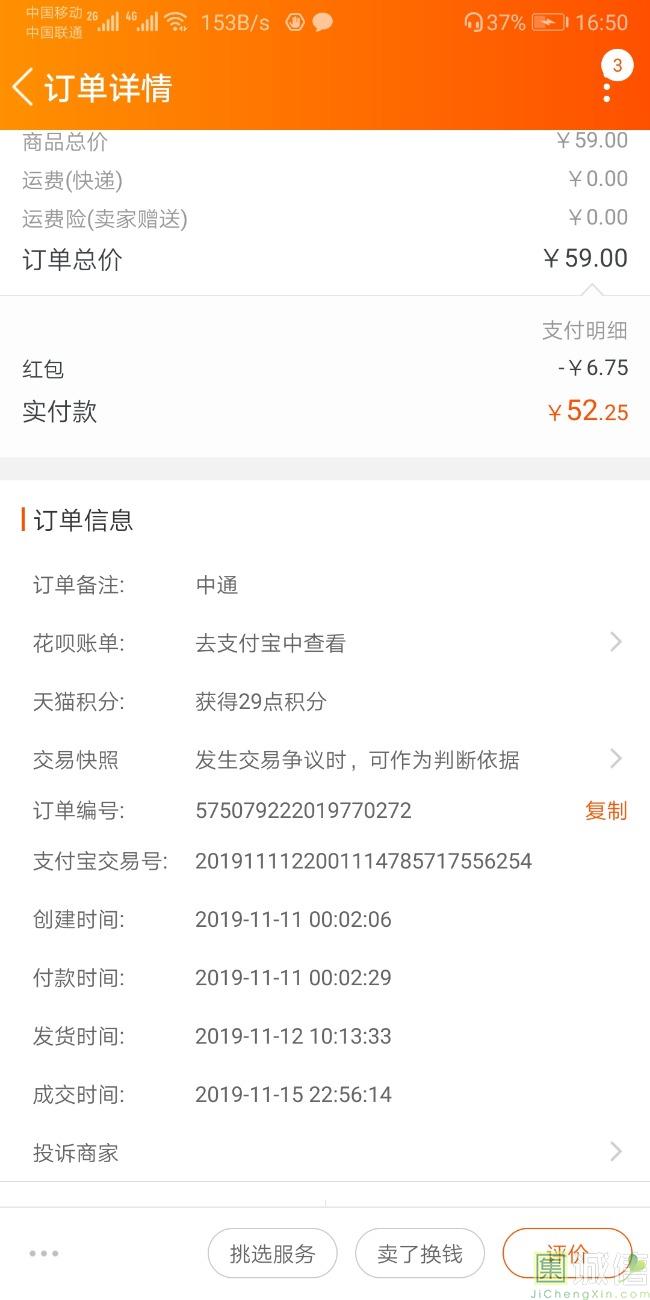Tap the 卖了换钱 button
The width and height of the screenshot is (650, 1300).
pos(420,1254)
